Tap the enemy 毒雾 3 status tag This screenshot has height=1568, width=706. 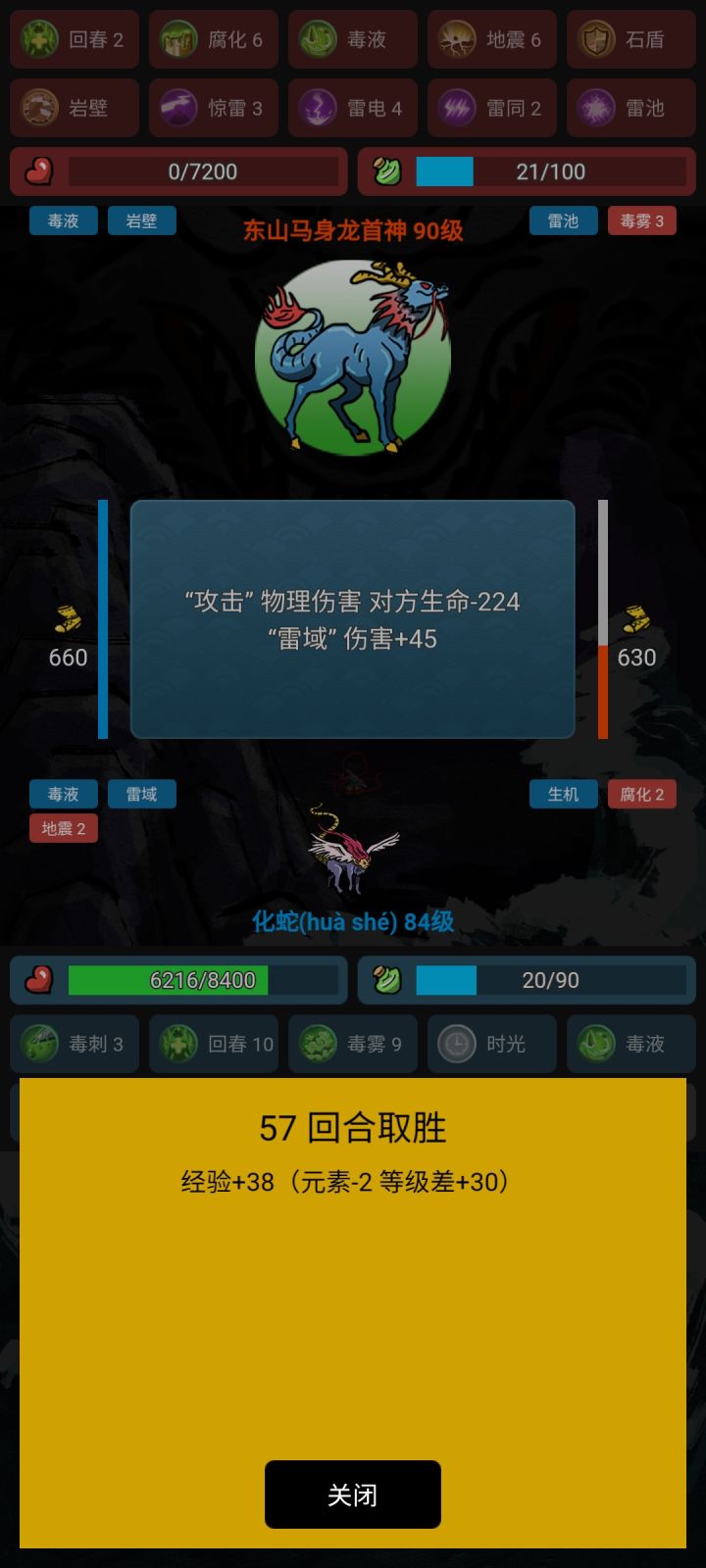tap(641, 220)
